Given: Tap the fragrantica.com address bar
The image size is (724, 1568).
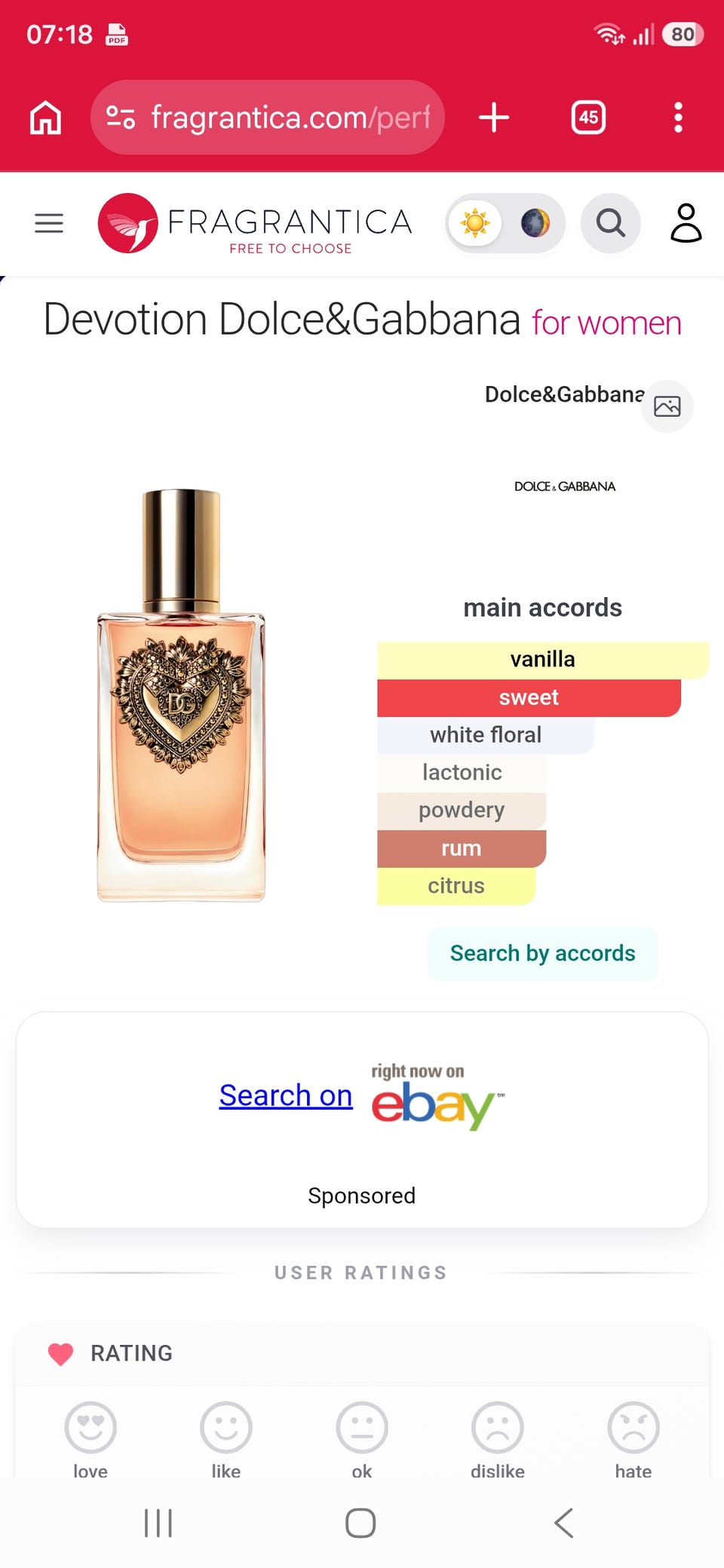Looking at the screenshot, I should point(268,118).
